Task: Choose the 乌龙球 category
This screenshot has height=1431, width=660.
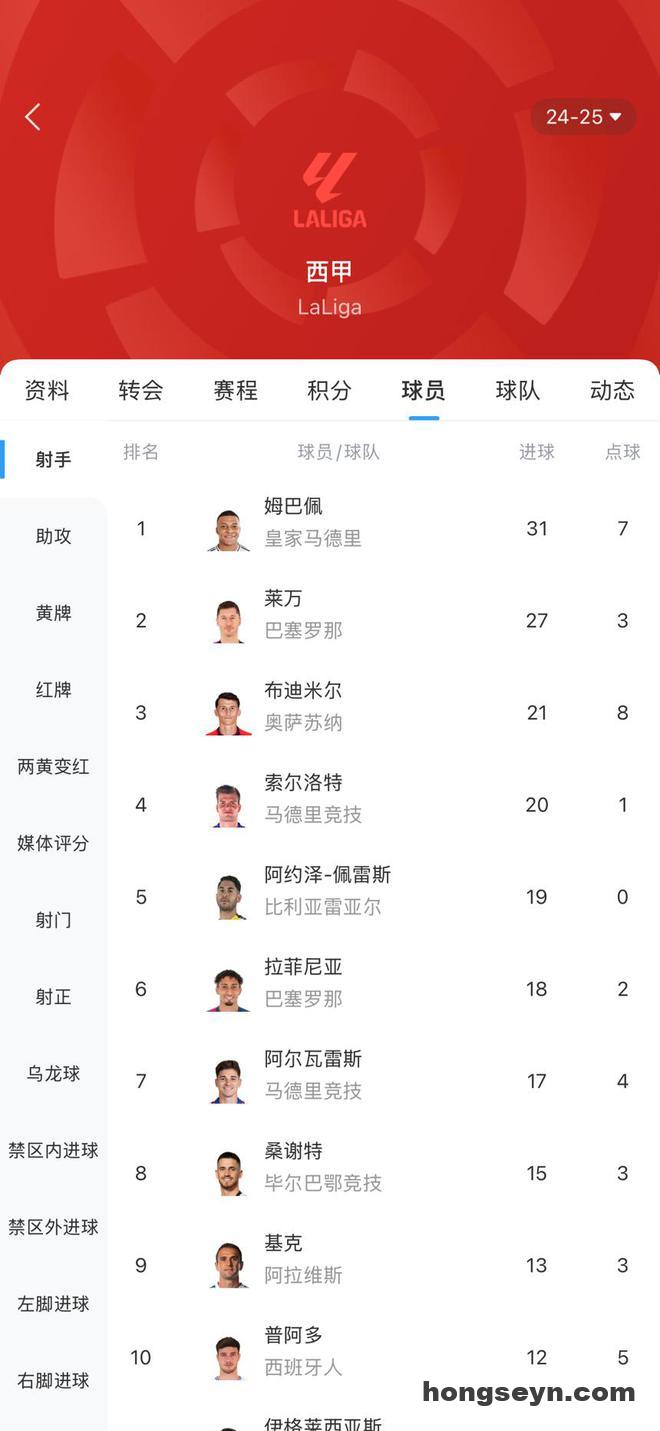Action: tap(54, 1074)
